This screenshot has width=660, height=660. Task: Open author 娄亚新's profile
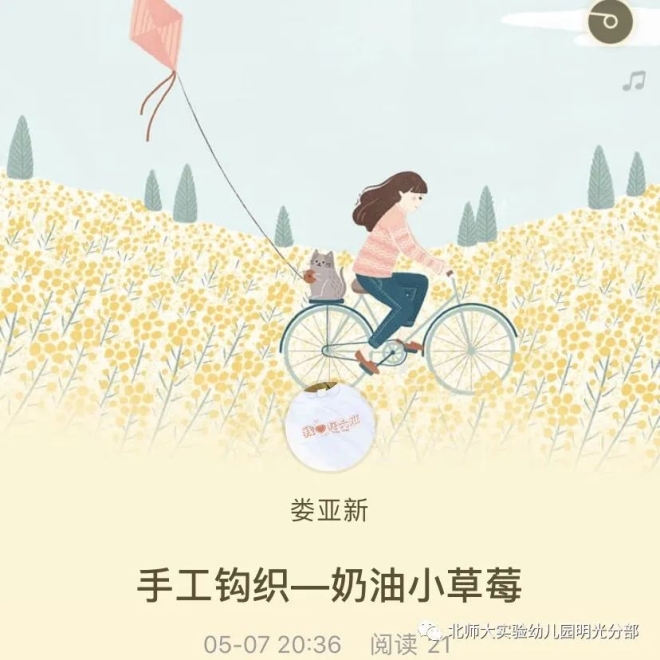(x=329, y=512)
